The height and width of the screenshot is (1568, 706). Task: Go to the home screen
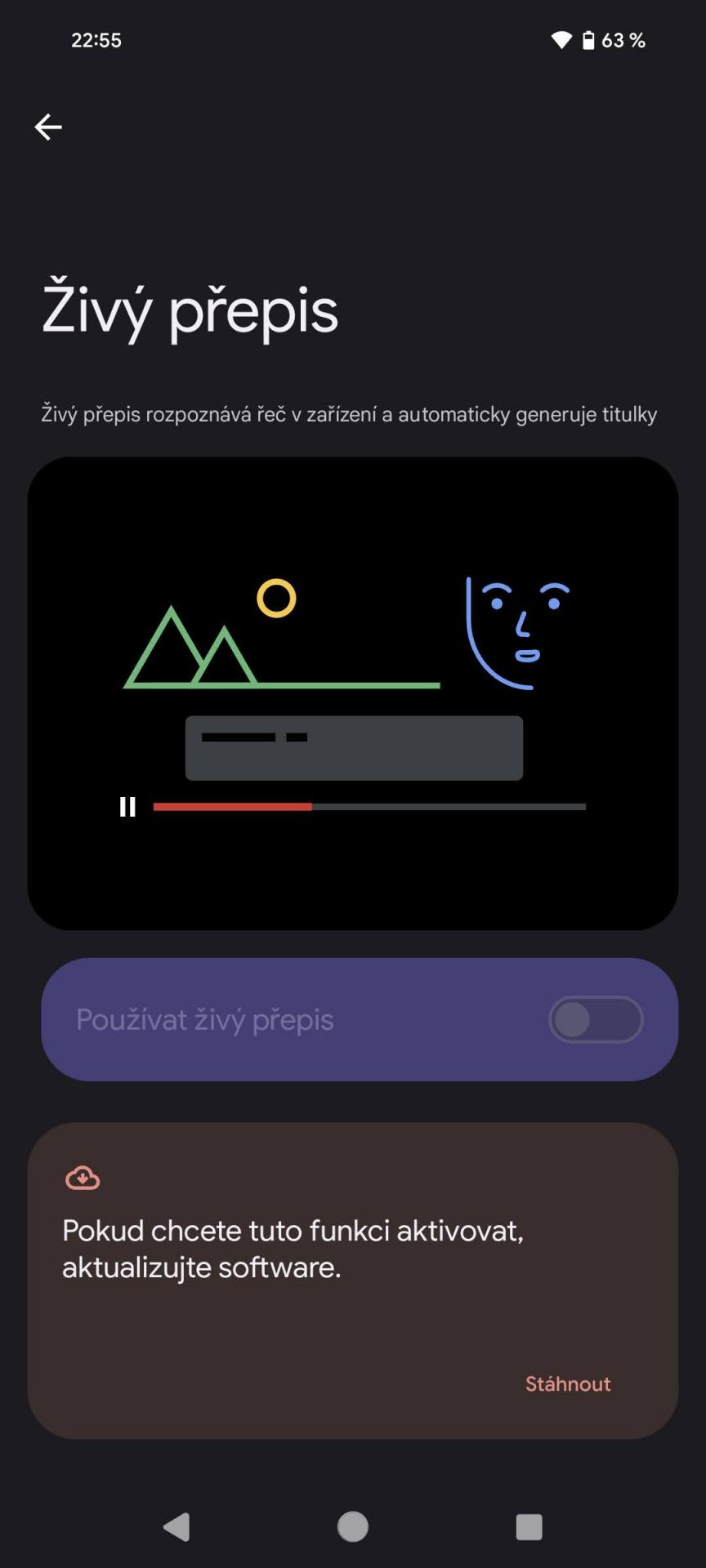[353, 1526]
